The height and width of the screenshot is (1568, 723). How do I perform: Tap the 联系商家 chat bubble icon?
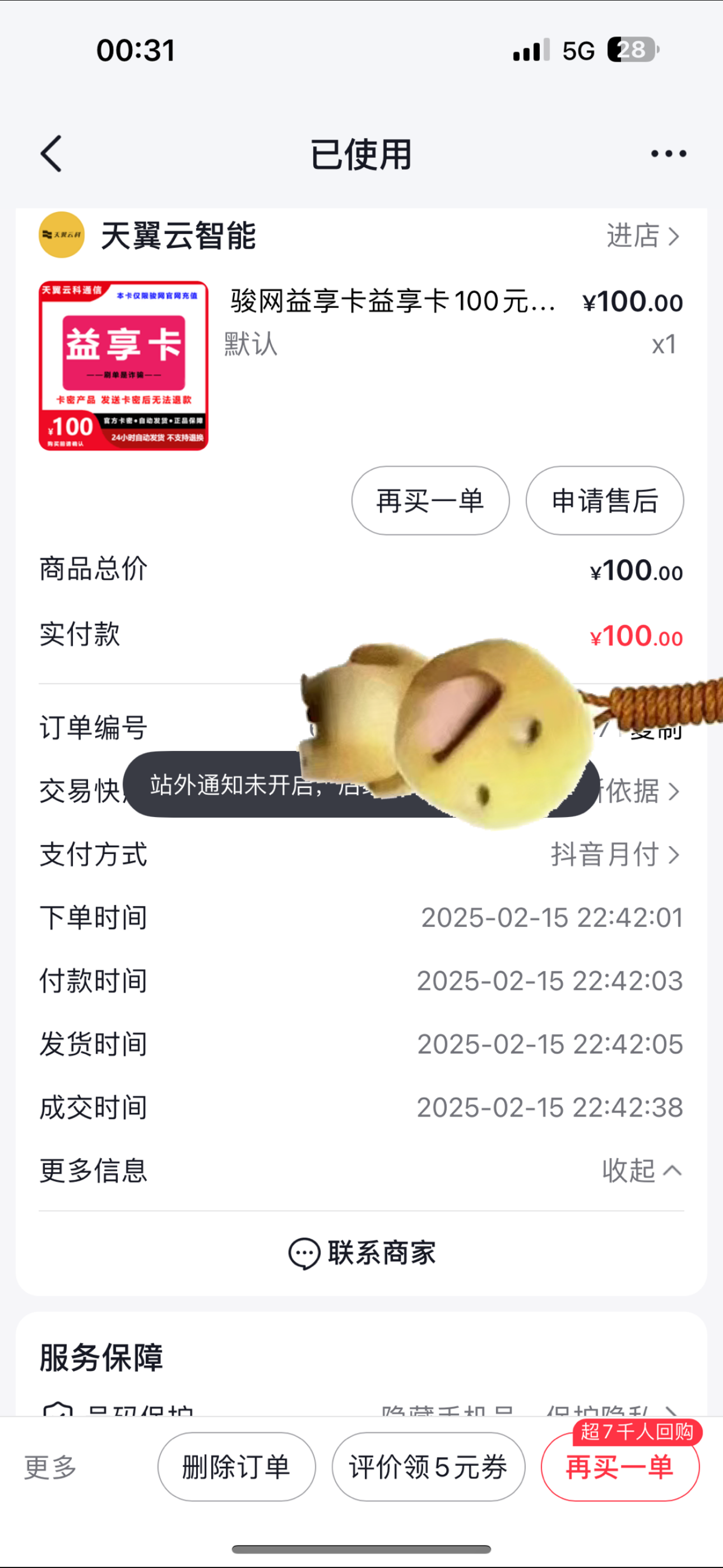(x=305, y=1253)
